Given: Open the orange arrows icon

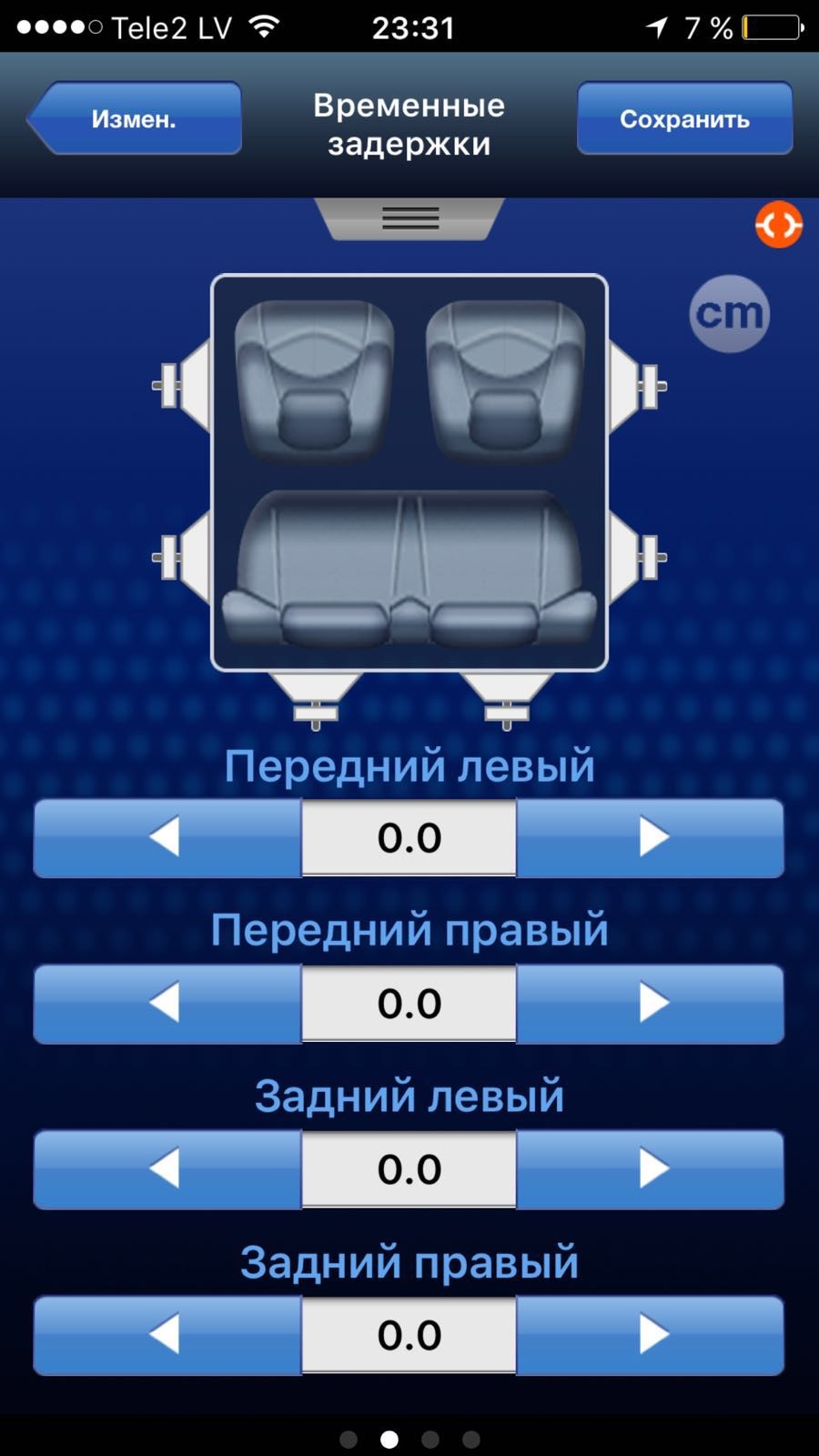Looking at the screenshot, I should pos(778,225).
